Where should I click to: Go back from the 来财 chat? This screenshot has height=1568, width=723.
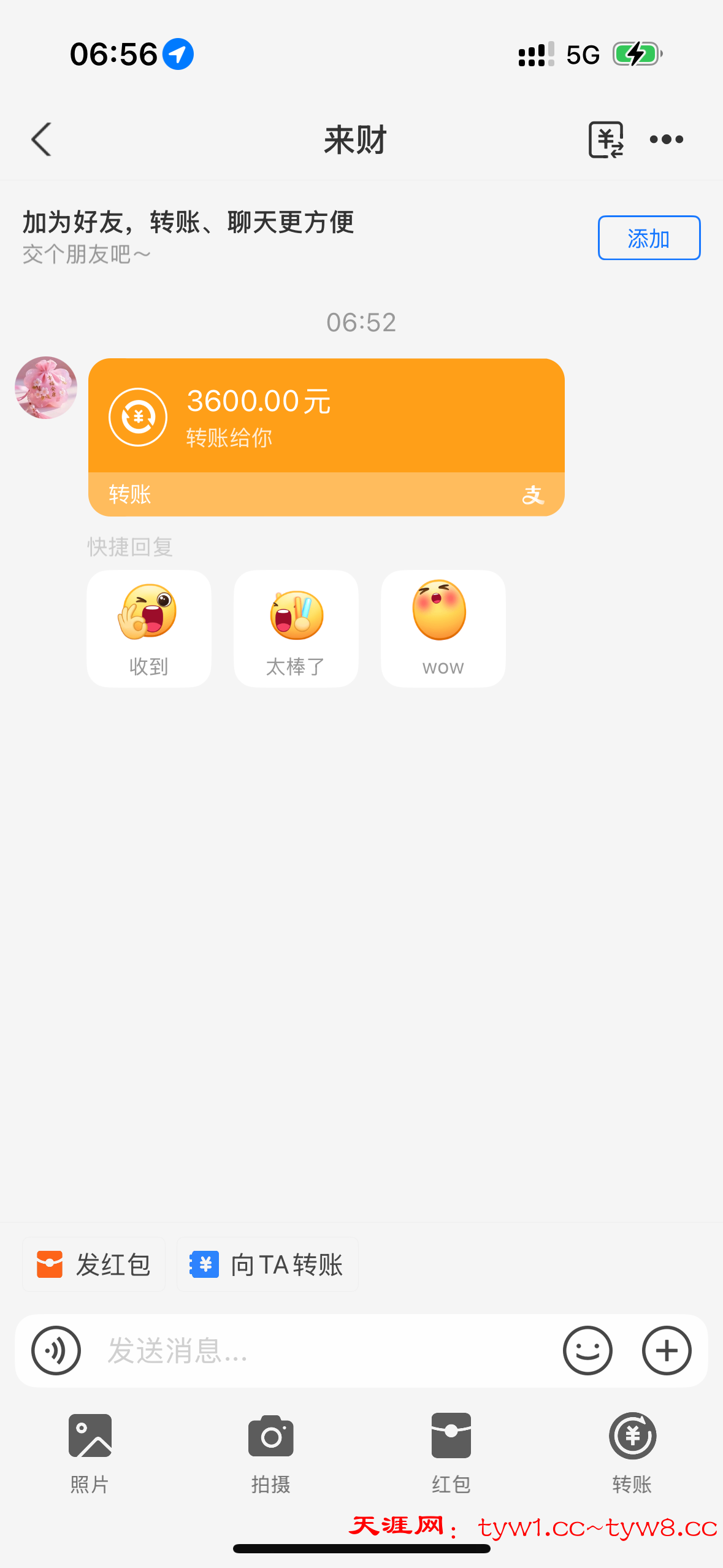point(41,140)
